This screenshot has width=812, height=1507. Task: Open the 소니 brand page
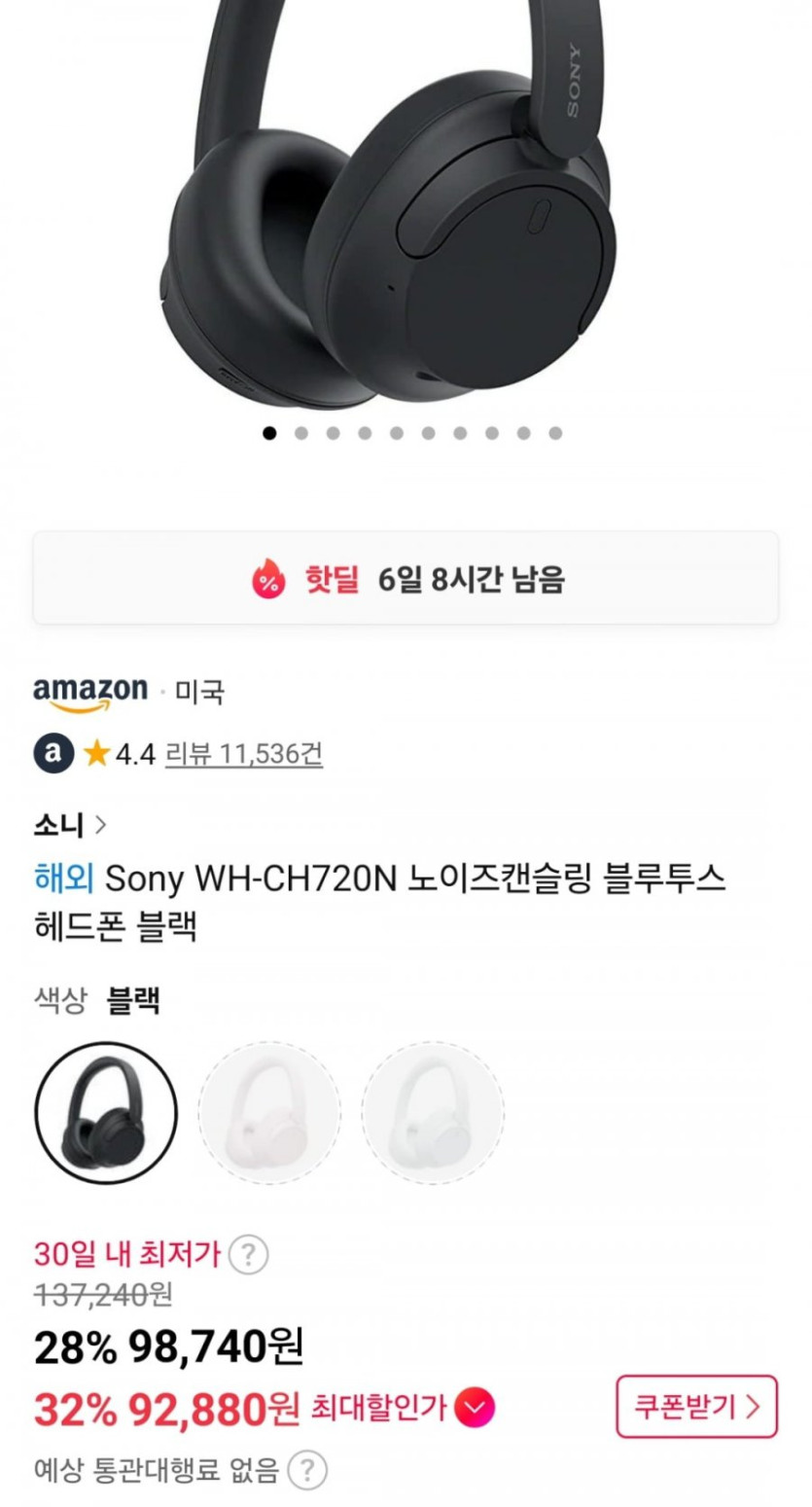[x=70, y=826]
